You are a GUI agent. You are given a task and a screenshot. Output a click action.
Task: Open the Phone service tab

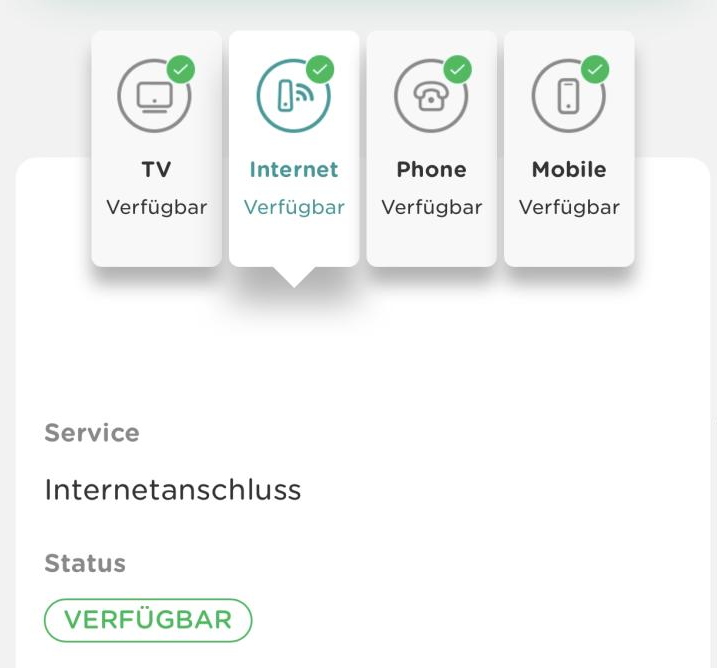pyautogui.click(x=431, y=148)
